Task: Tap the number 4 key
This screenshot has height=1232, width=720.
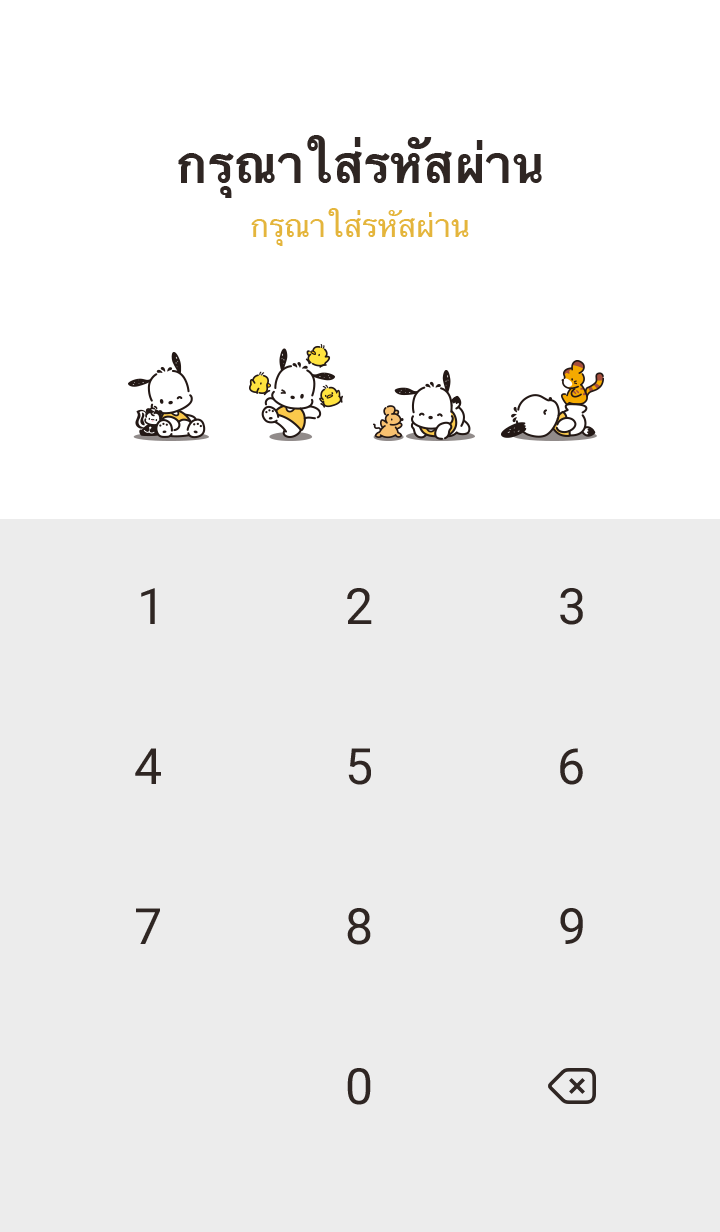Action: pos(148,768)
